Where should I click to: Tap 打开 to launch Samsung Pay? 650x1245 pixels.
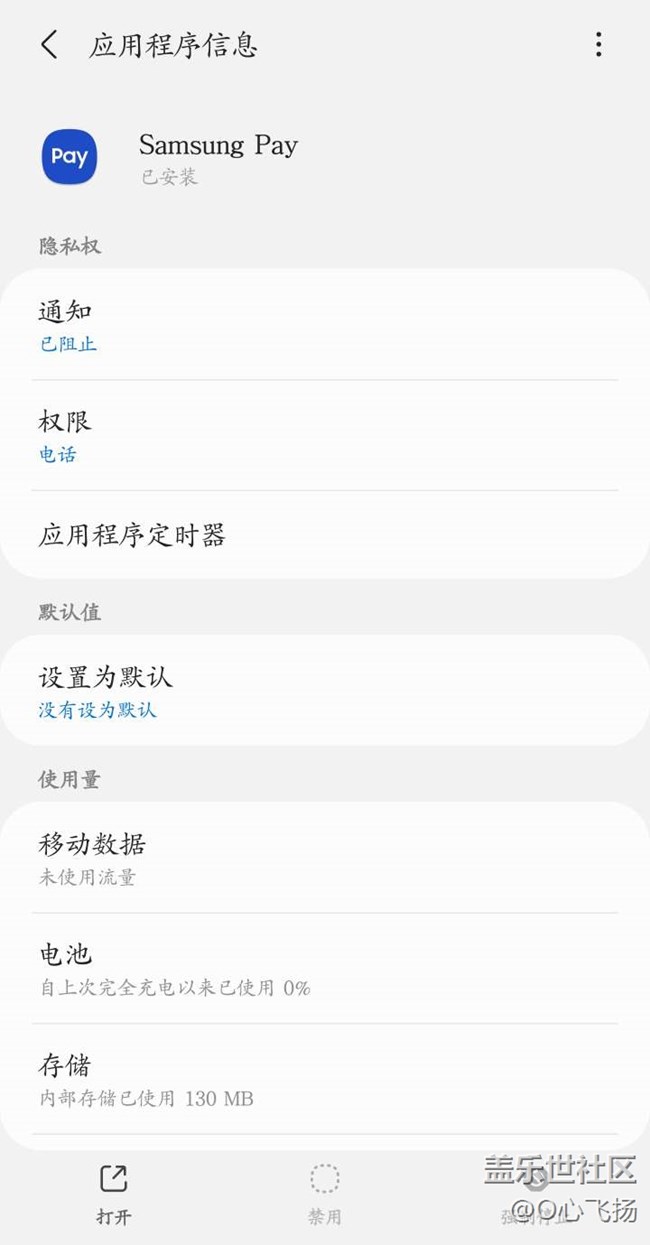coord(113,1194)
